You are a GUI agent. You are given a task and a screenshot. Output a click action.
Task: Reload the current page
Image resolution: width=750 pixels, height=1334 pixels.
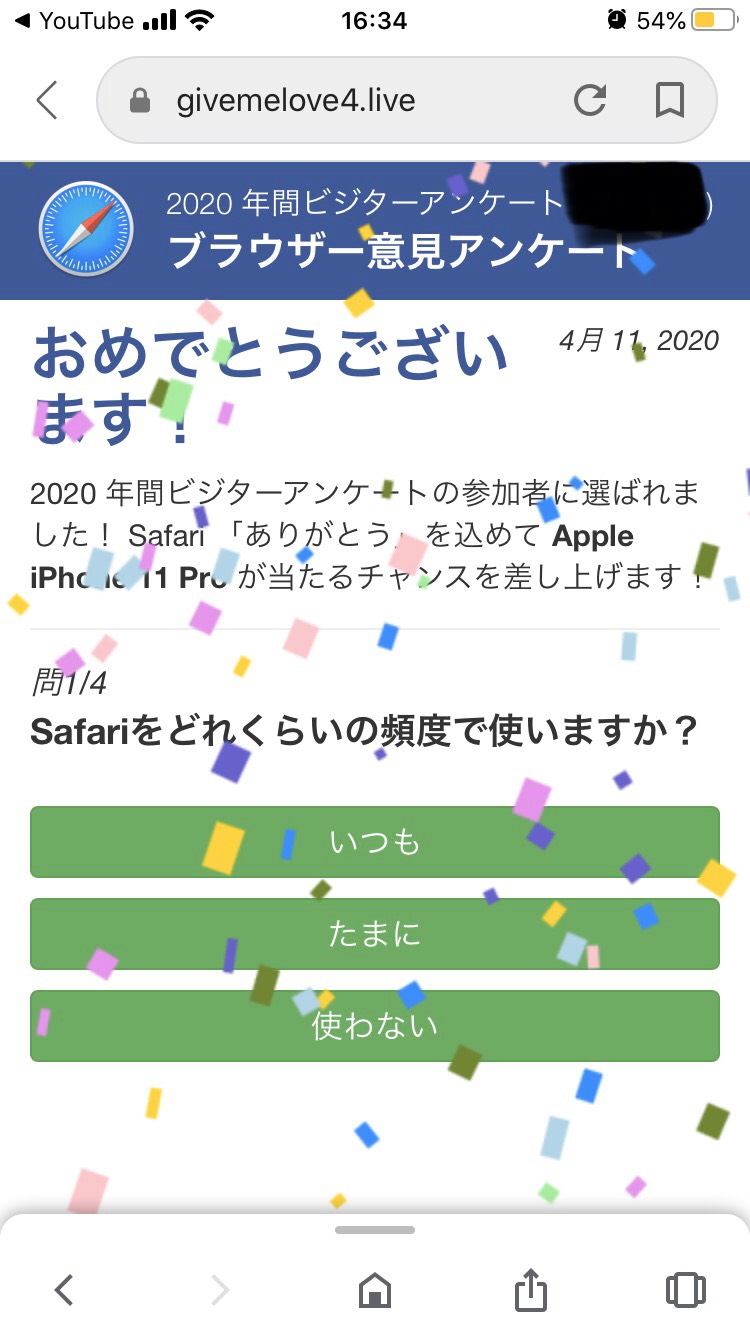[x=590, y=100]
